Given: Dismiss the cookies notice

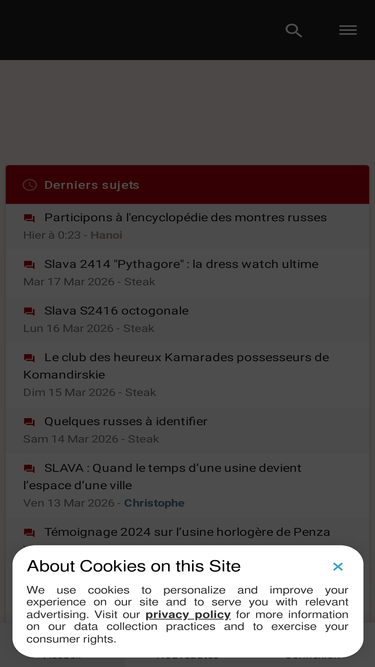Looking at the screenshot, I should point(338,567).
